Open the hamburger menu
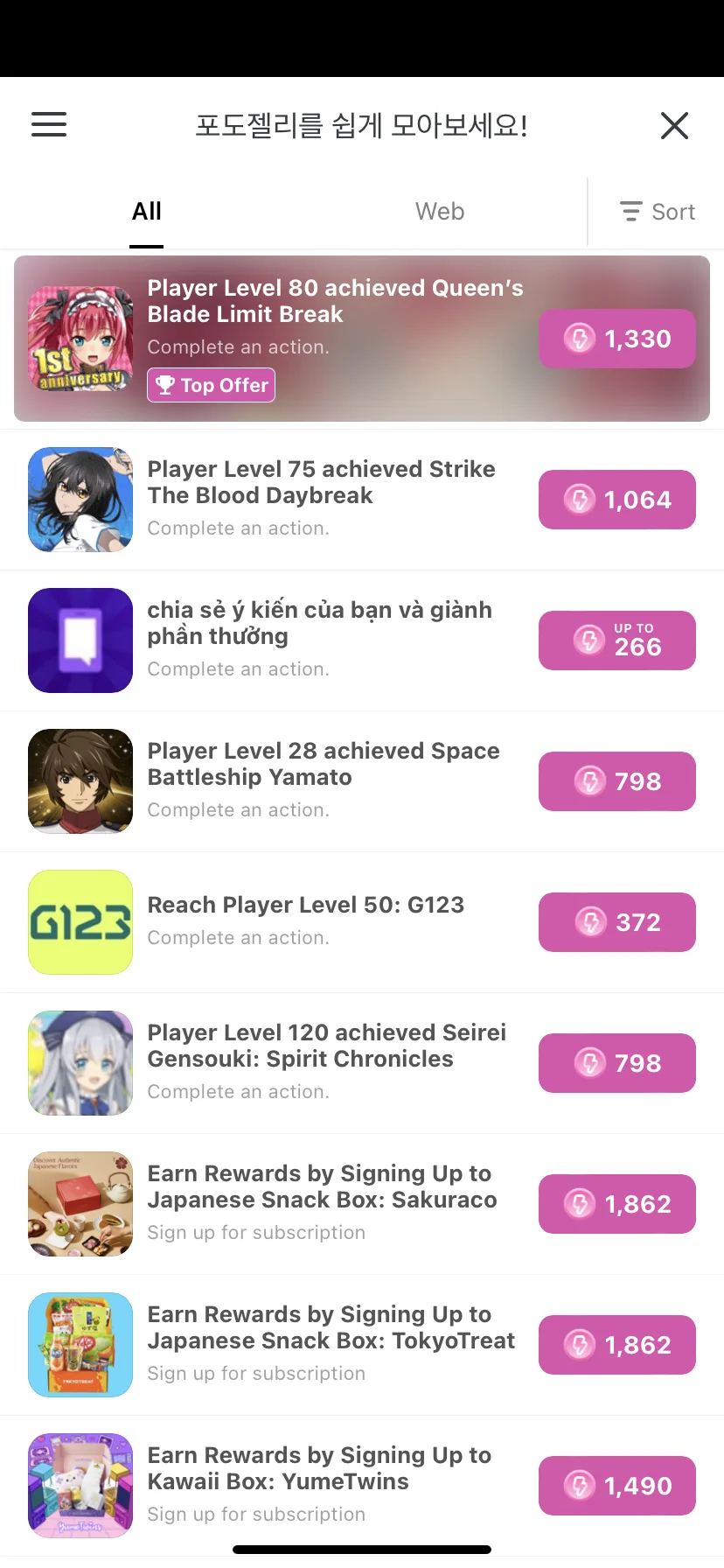 coord(49,124)
